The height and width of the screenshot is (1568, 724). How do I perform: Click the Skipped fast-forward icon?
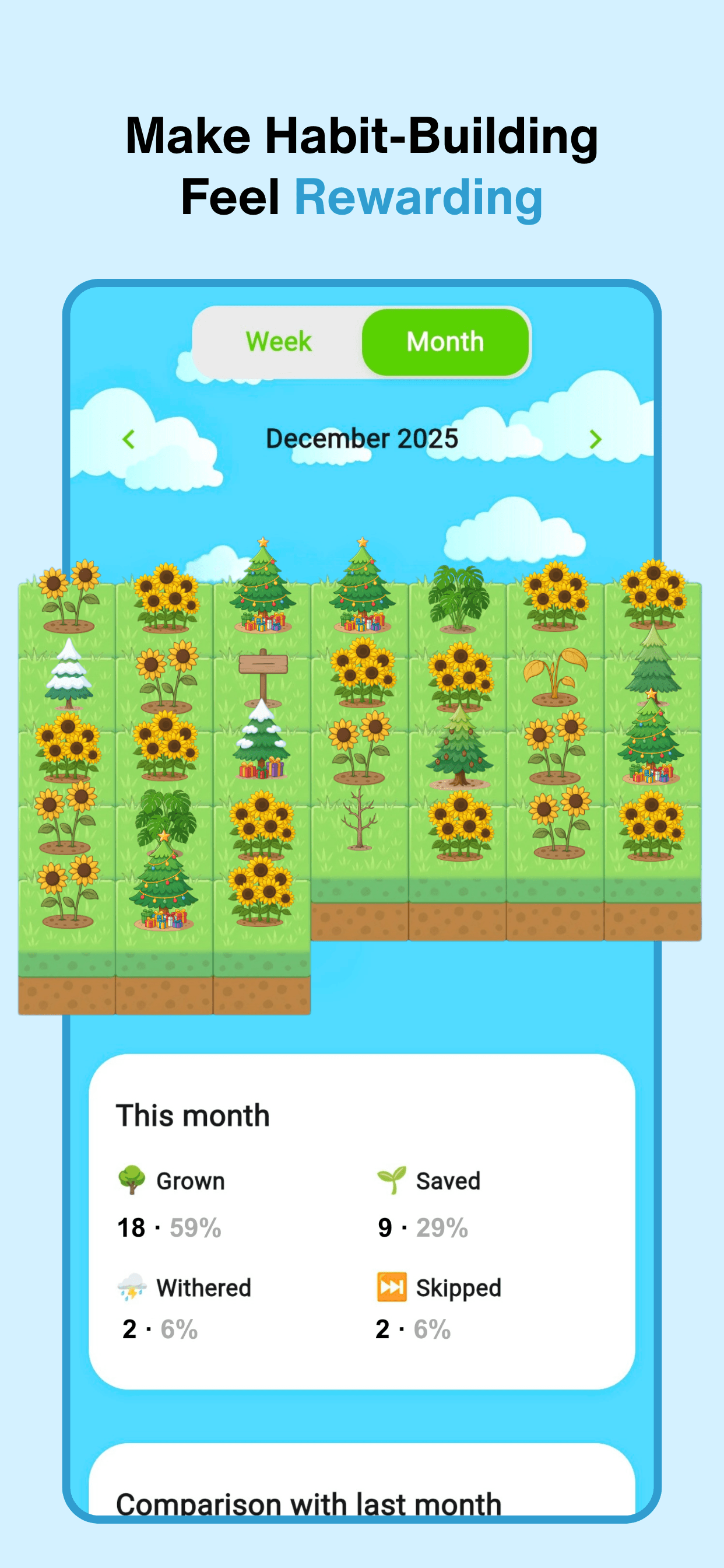click(392, 1287)
